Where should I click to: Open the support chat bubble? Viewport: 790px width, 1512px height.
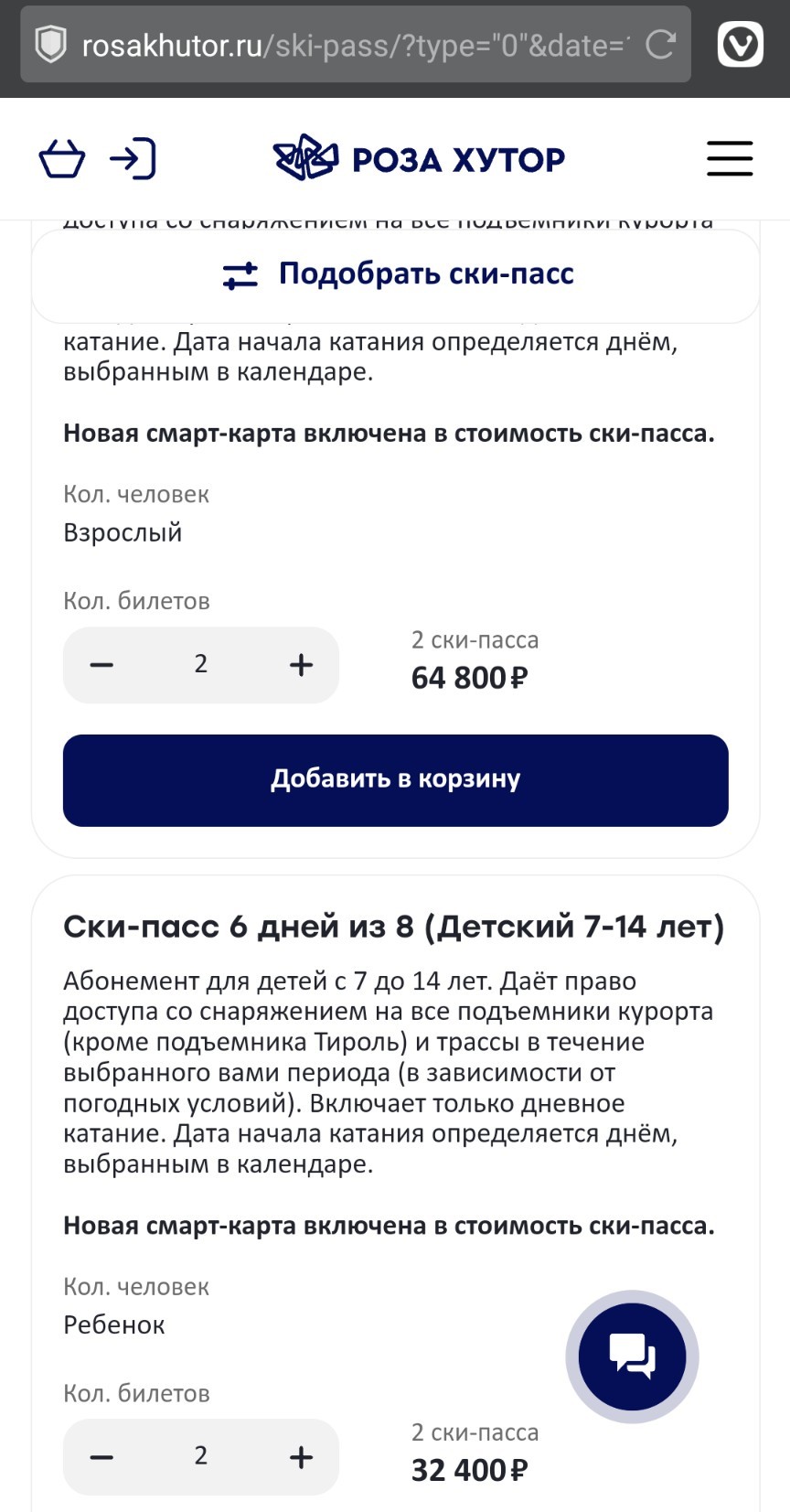pyautogui.click(x=633, y=1357)
